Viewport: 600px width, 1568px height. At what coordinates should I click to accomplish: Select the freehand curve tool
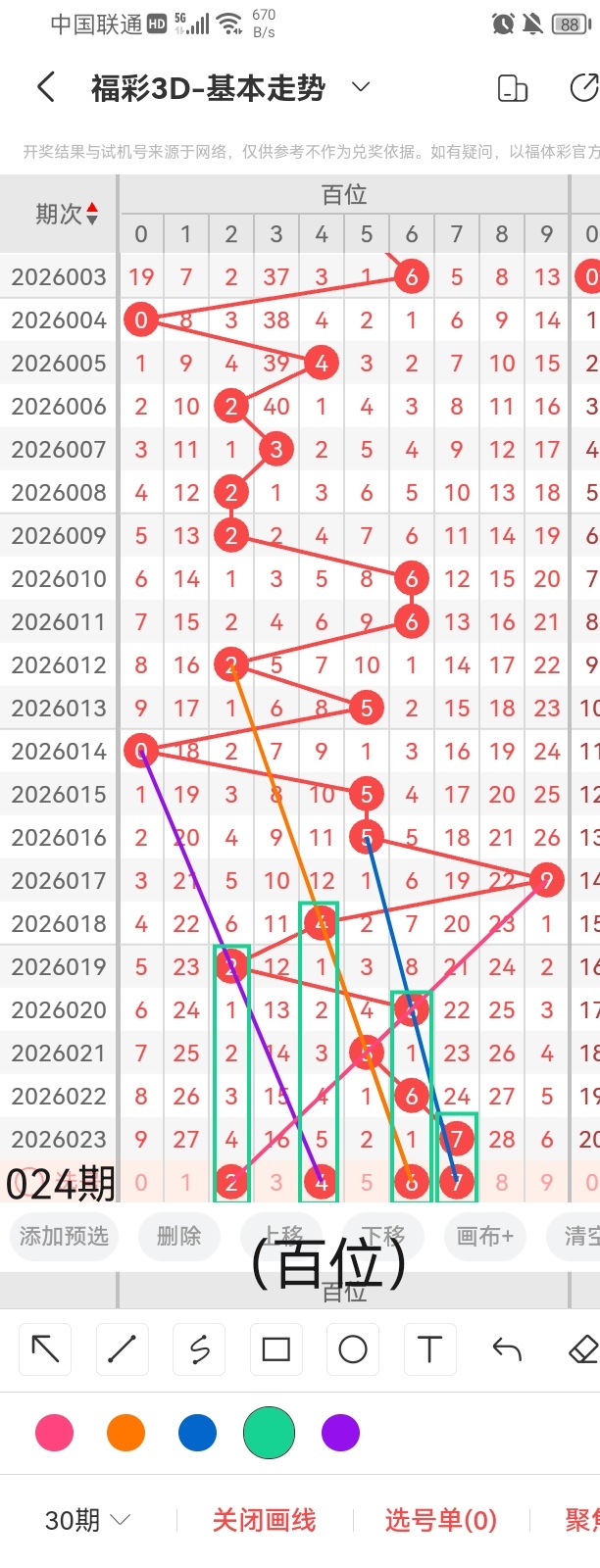click(199, 1349)
